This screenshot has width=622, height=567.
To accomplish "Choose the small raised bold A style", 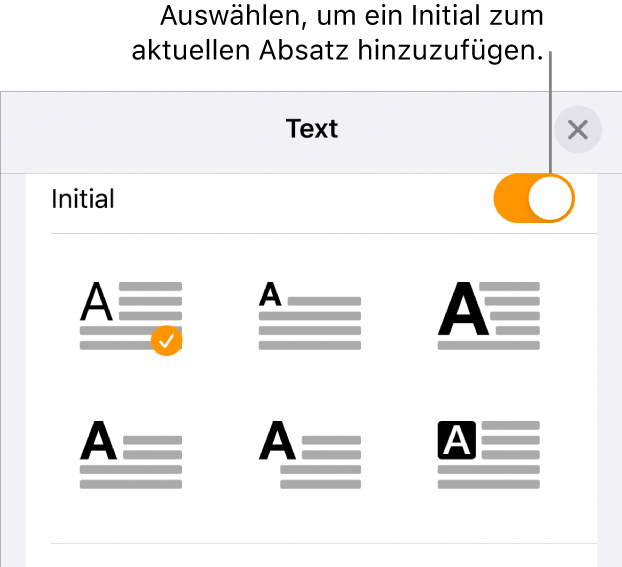I will click(x=310, y=314).
